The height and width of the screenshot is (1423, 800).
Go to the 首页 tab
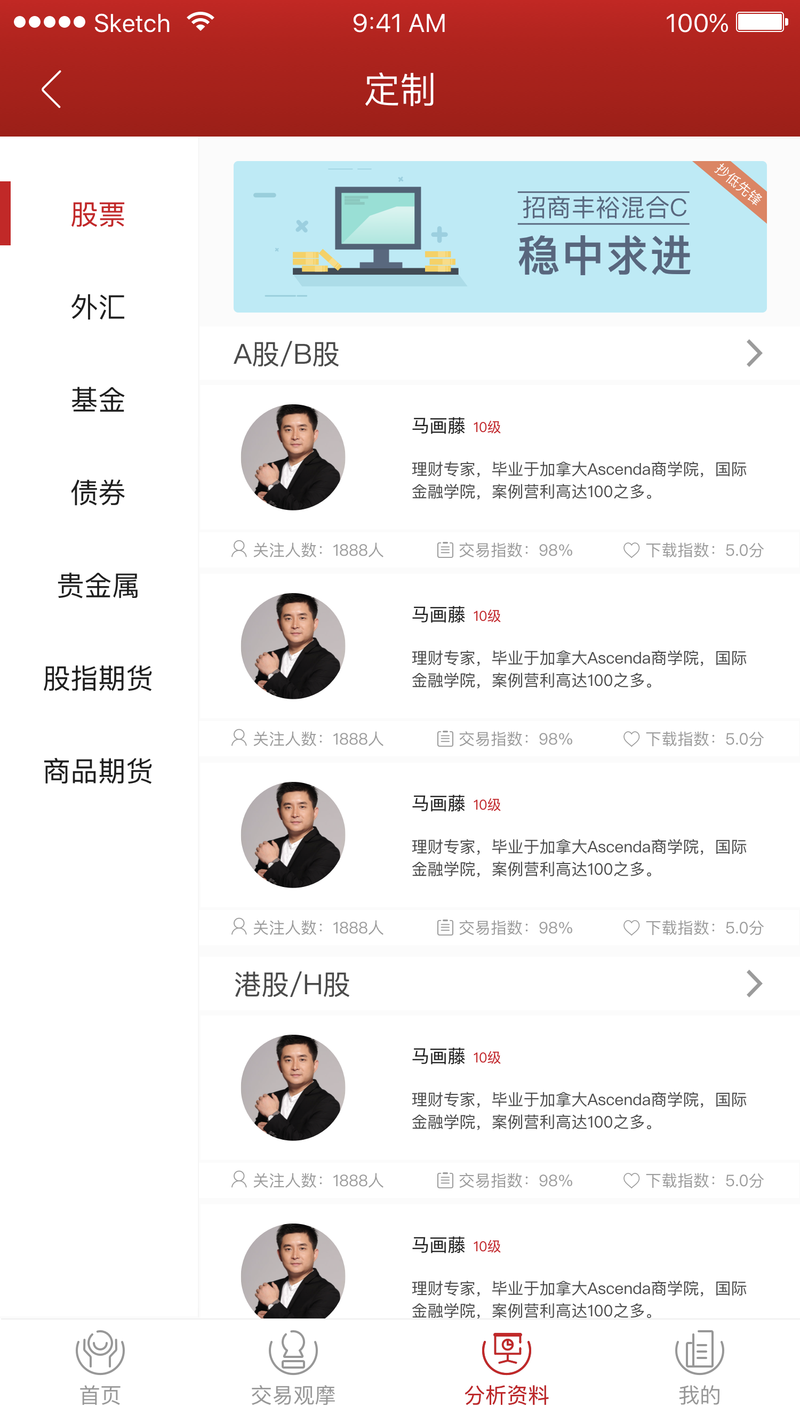point(100,1369)
